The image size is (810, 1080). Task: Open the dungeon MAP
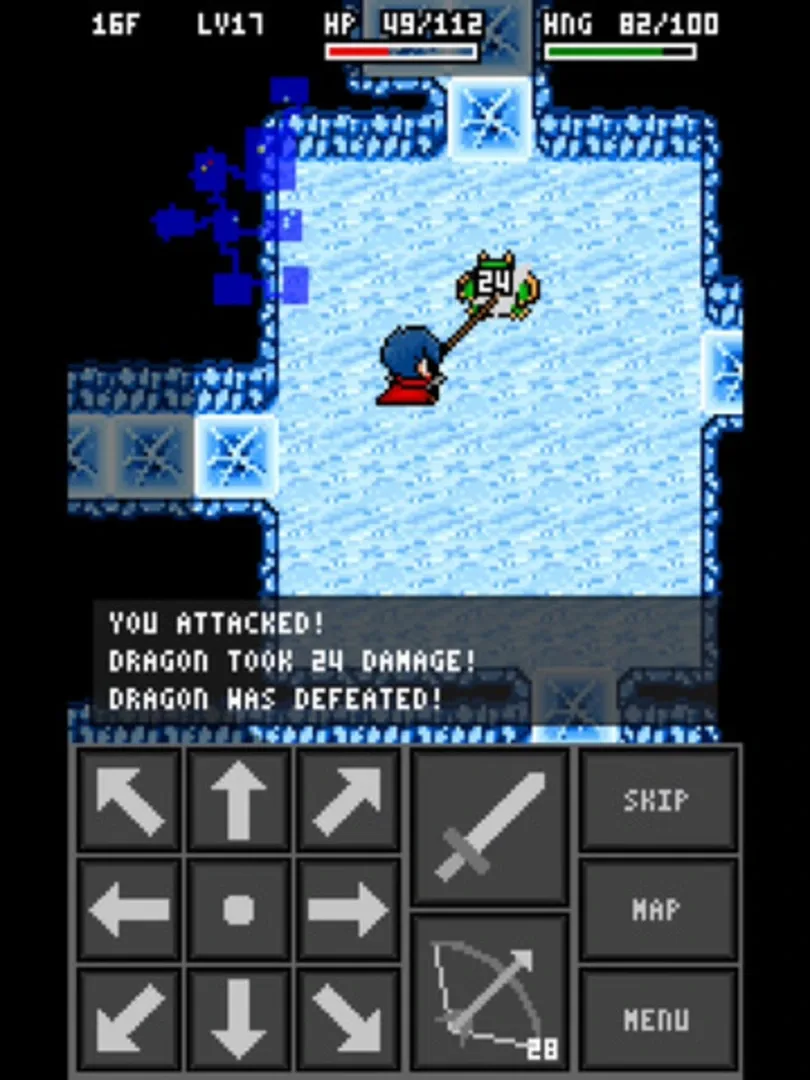pos(658,909)
